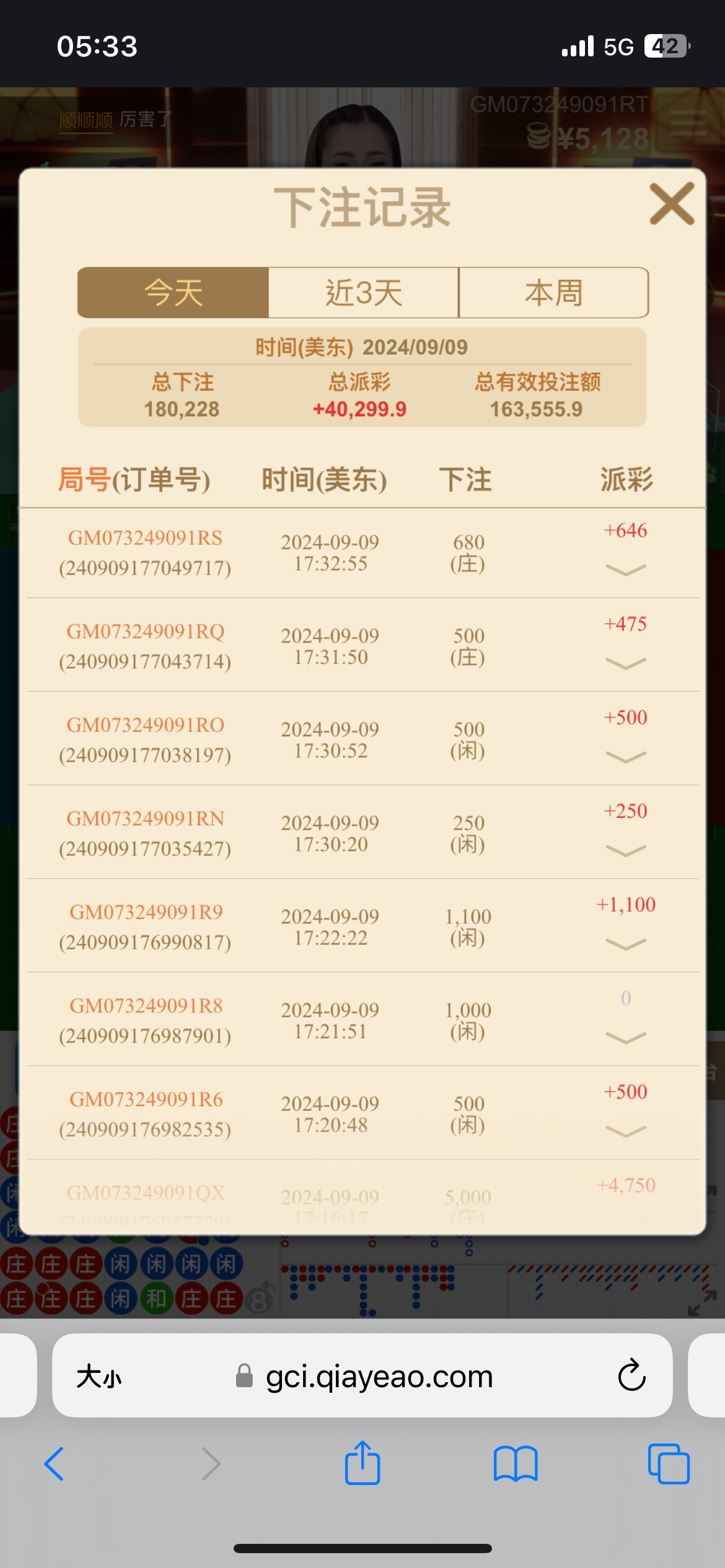This screenshot has width=725, height=1568.
Task: Expand details for order GM073249091RS
Action: click(625, 570)
